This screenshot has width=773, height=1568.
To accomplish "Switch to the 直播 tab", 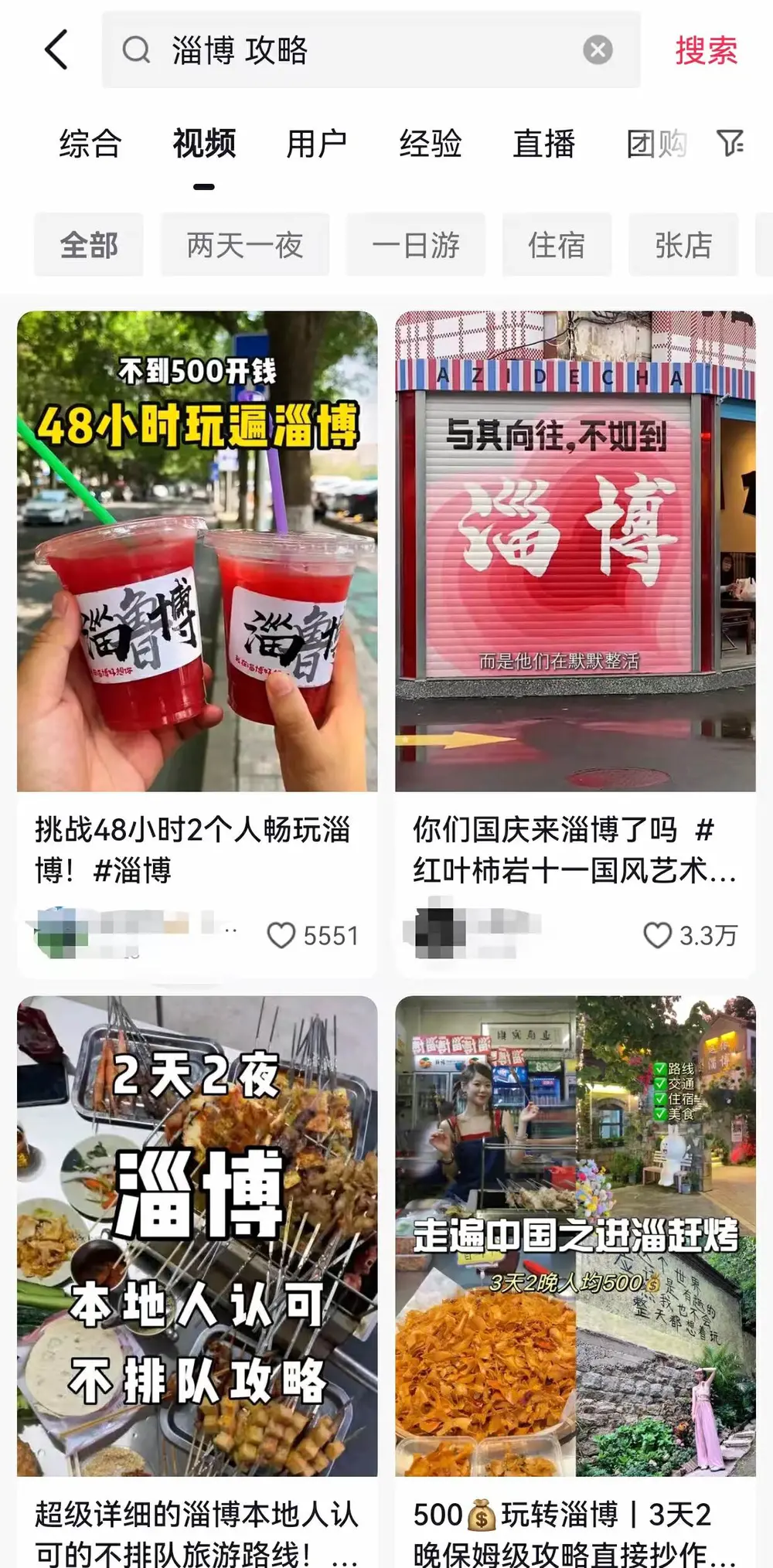I will point(543,144).
